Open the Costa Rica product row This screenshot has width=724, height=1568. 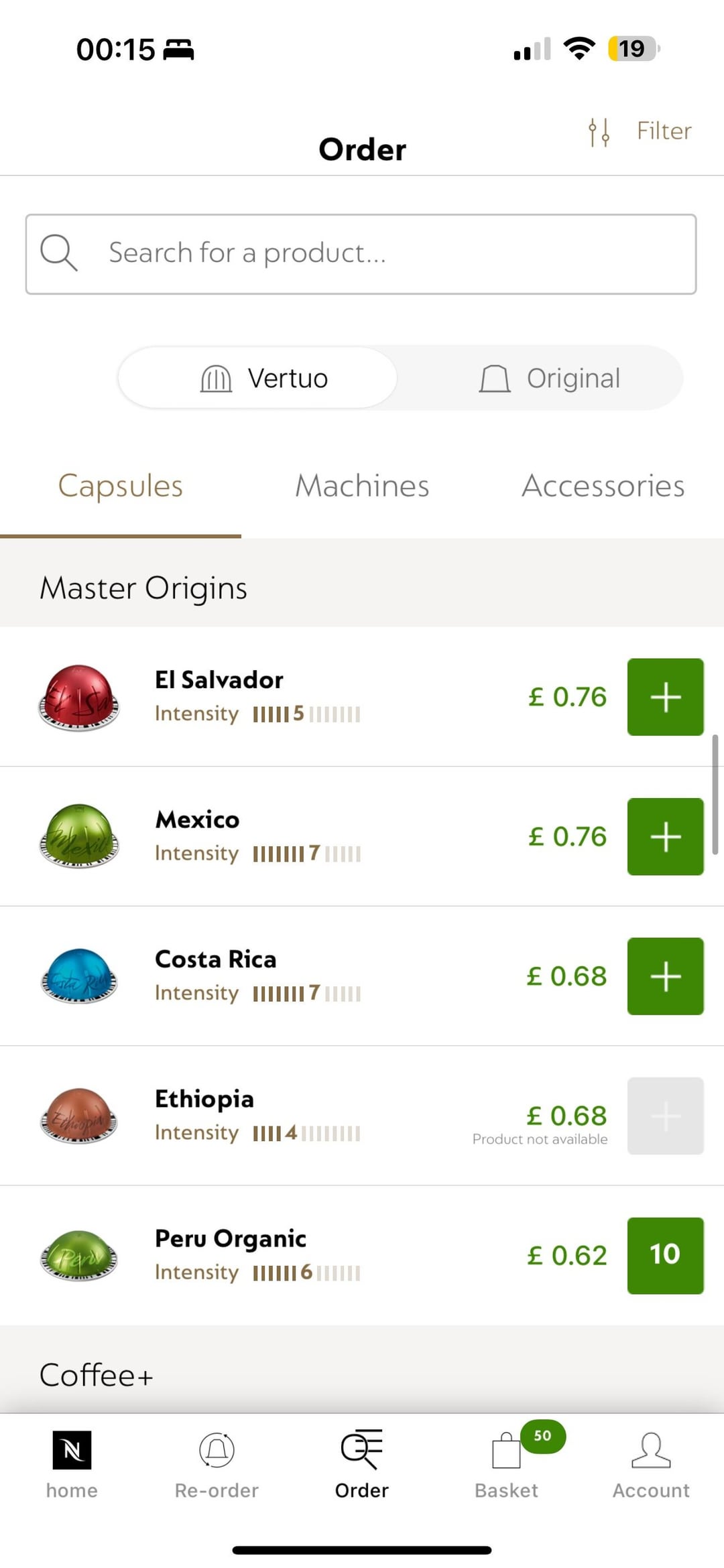click(215, 960)
